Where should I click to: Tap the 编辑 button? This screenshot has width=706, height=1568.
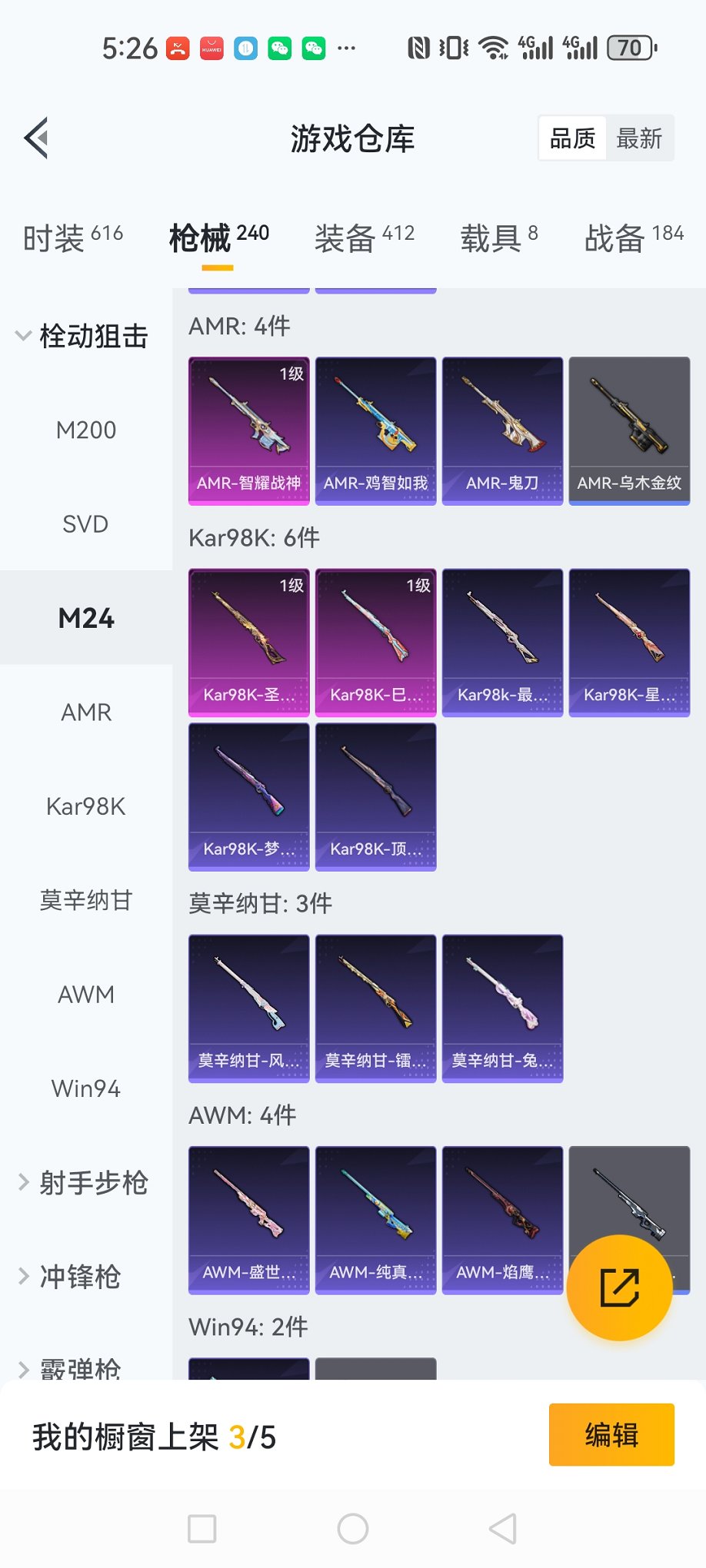611,1434
